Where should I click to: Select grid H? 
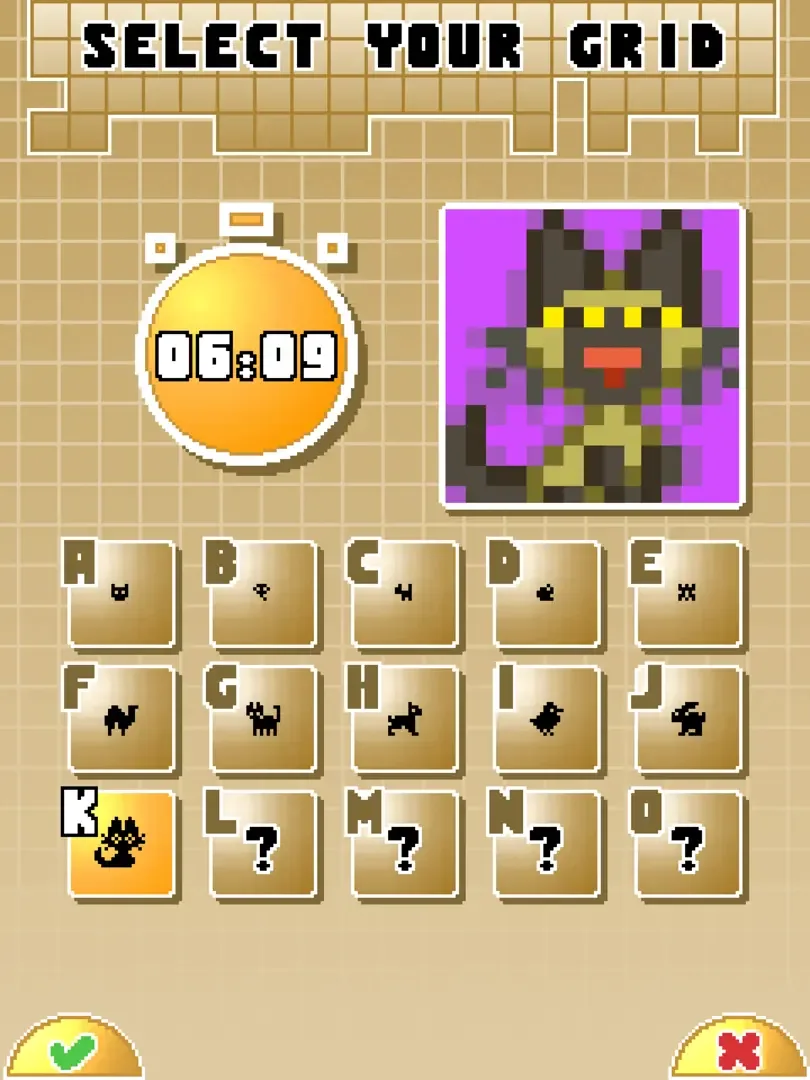point(405,719)
